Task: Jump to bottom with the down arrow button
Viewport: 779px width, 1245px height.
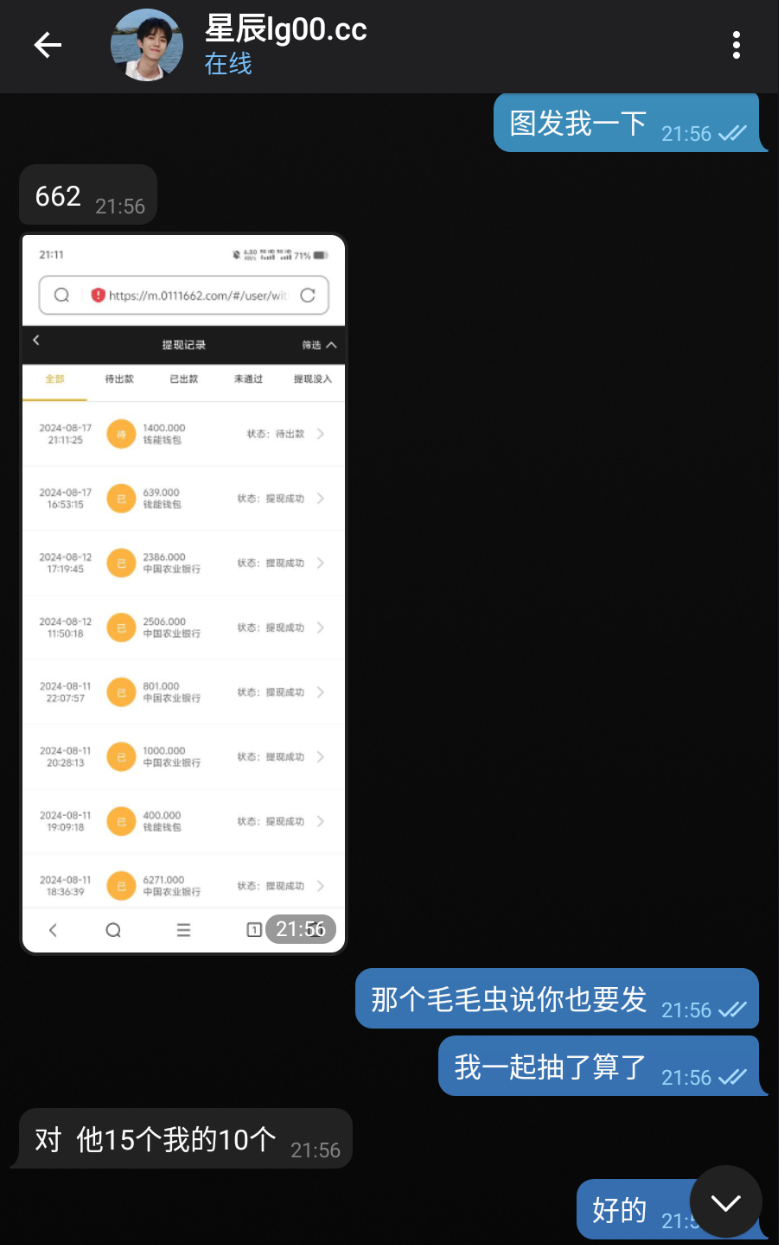Action: tap(726, 1202)
